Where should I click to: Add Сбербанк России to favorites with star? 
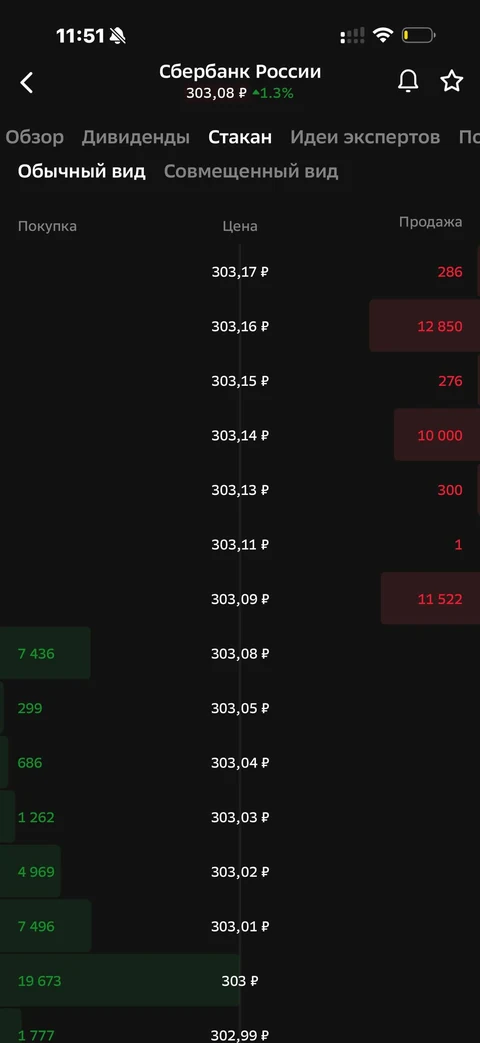coord(451,82)
